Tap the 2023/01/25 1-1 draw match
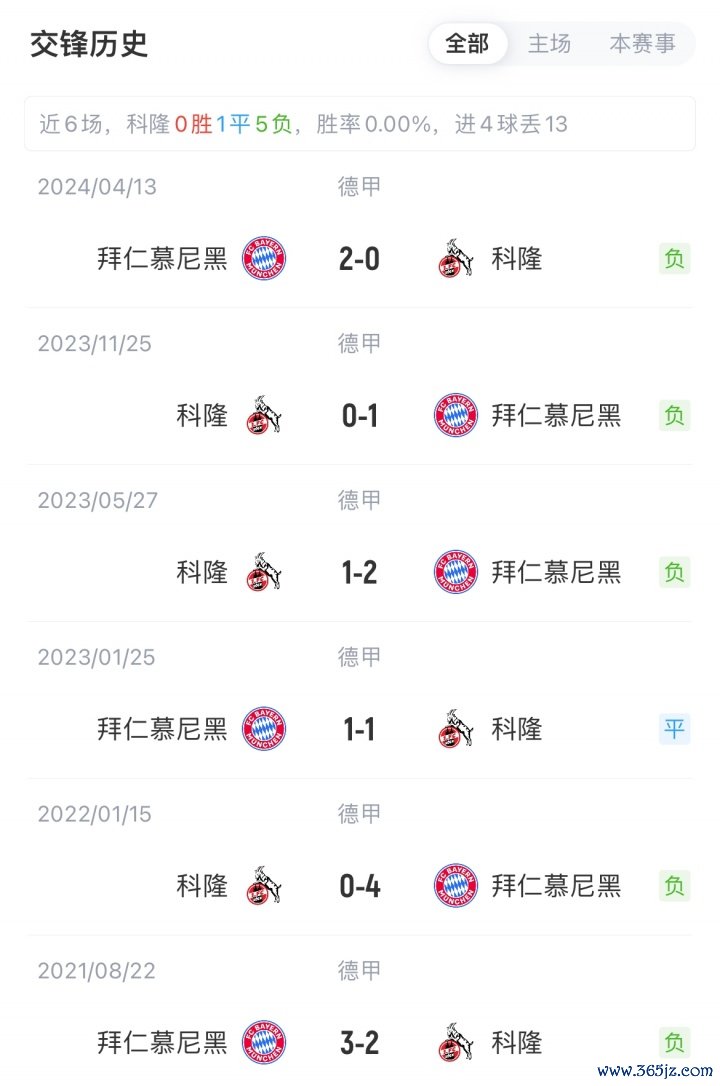This screenshot has height=1086, width=720. pos(360,730)
